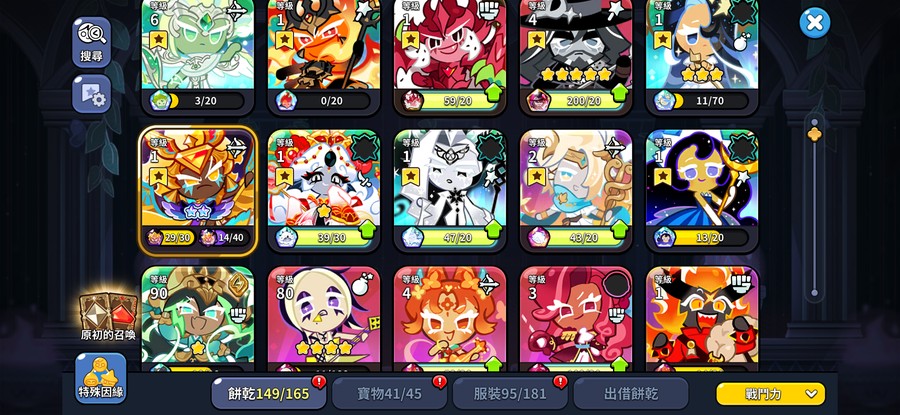Tap the vertical scrollbar handle on the right
This screenshot has height=415, width=900.
(x=814, y=133)
